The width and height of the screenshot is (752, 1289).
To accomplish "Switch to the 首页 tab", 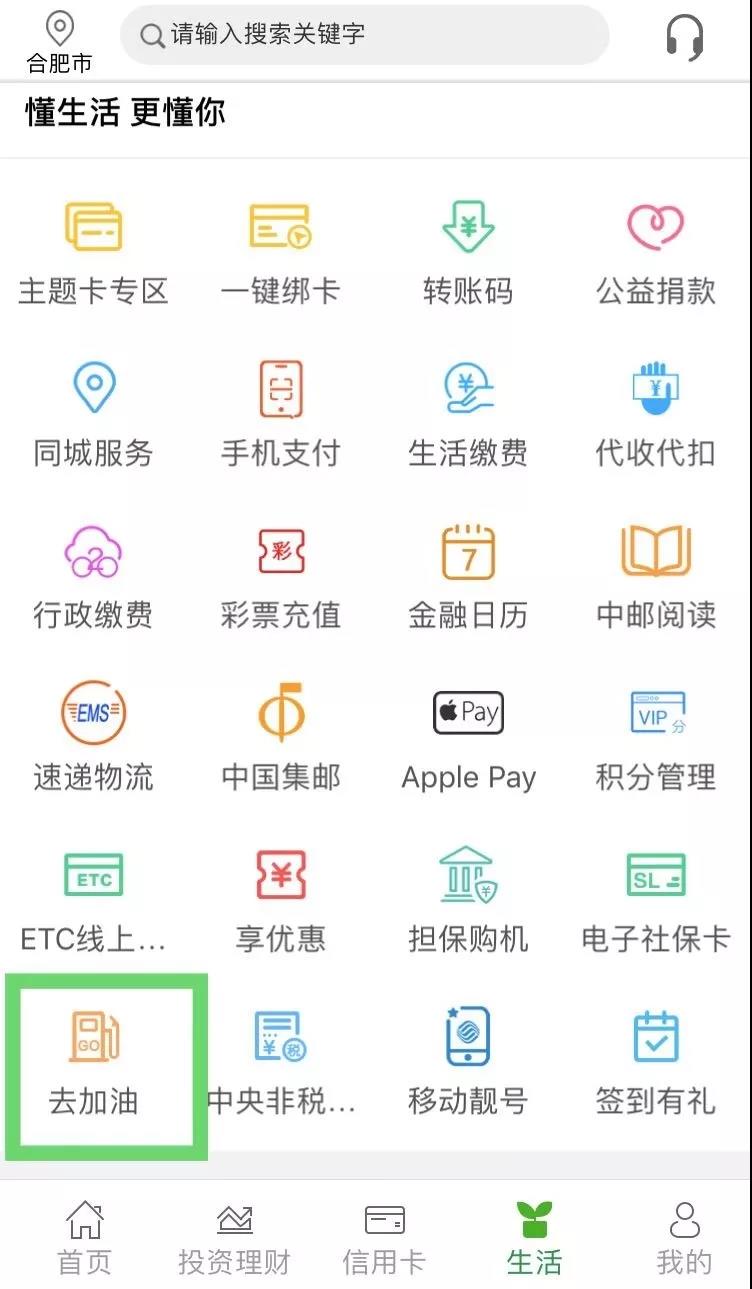I will point(84,1238).
